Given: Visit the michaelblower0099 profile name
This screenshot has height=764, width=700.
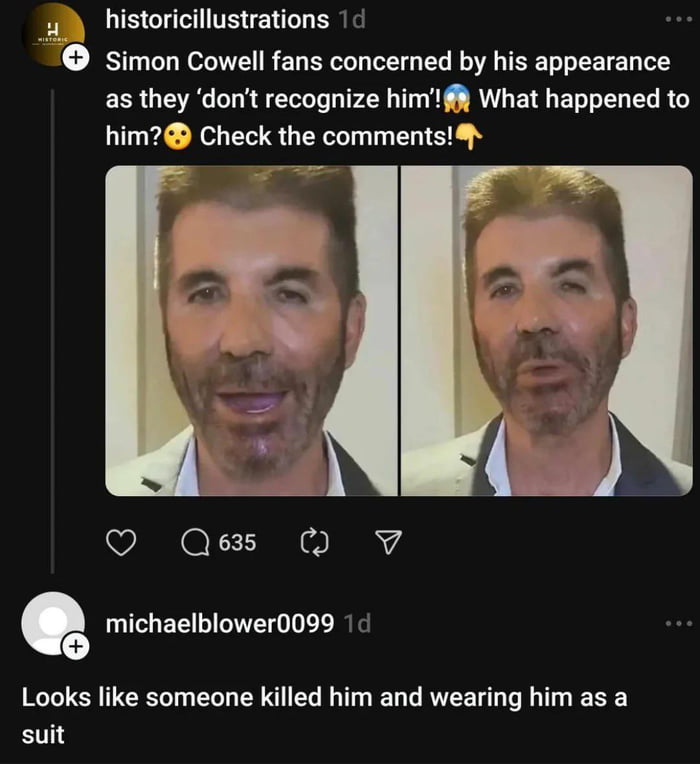Looking at the screenshot, I should click(220, 623).
